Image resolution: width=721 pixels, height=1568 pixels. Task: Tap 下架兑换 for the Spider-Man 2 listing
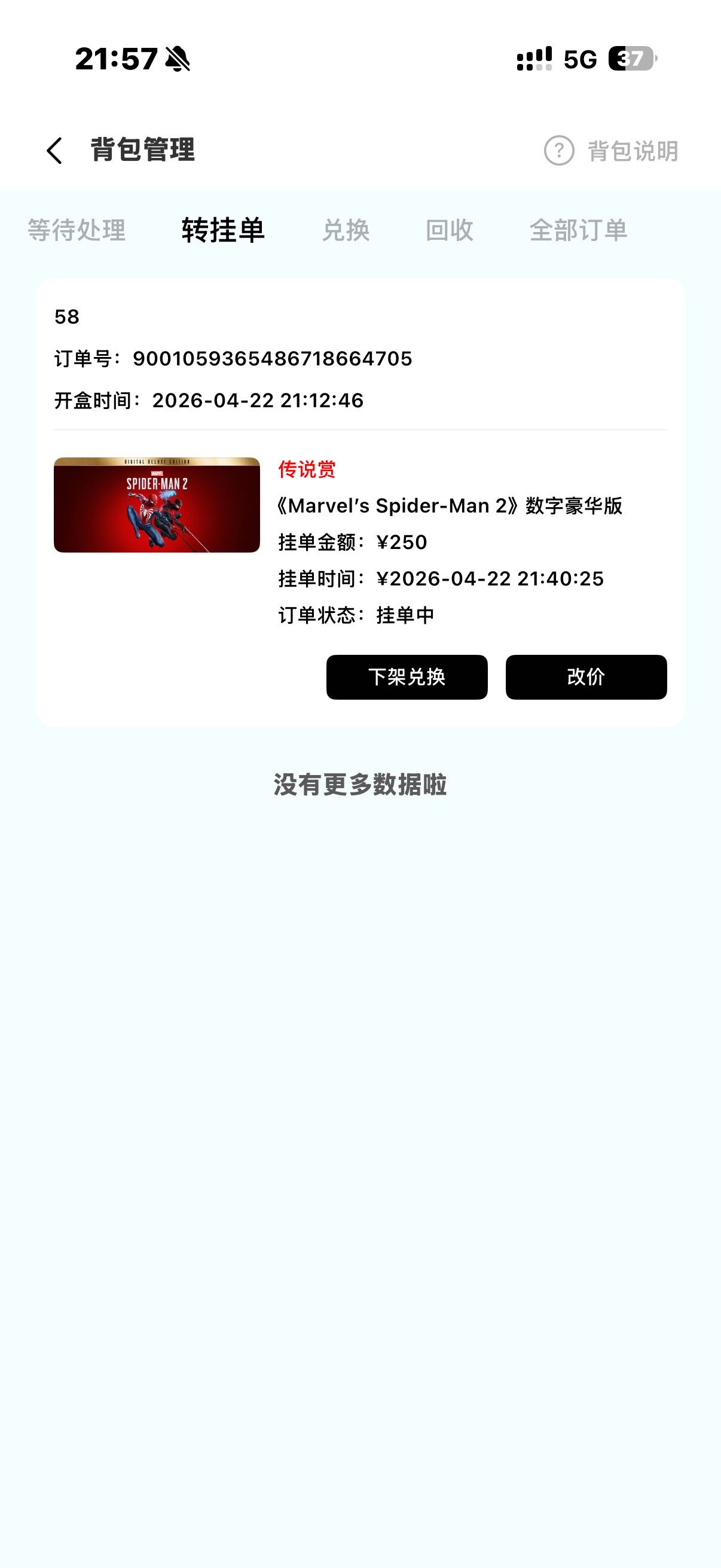tap(407, 677)
